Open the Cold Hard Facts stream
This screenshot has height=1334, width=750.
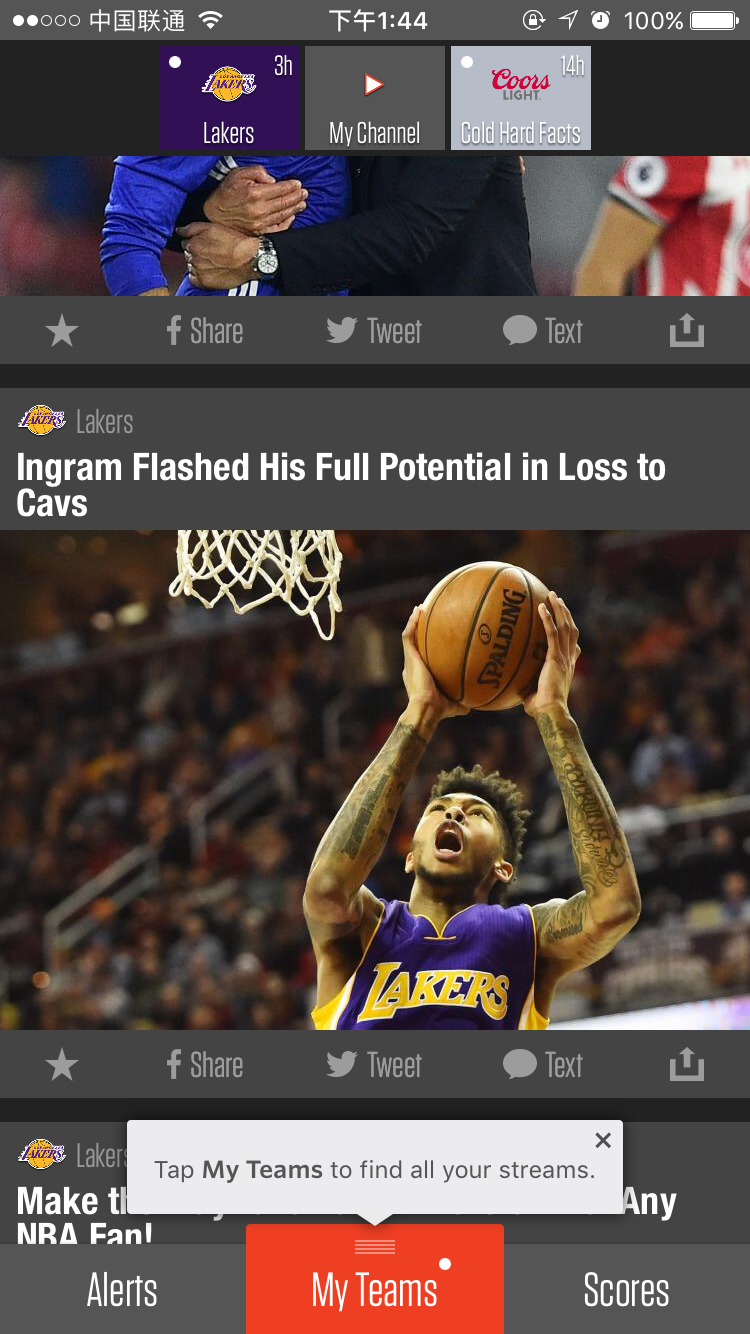521,98
